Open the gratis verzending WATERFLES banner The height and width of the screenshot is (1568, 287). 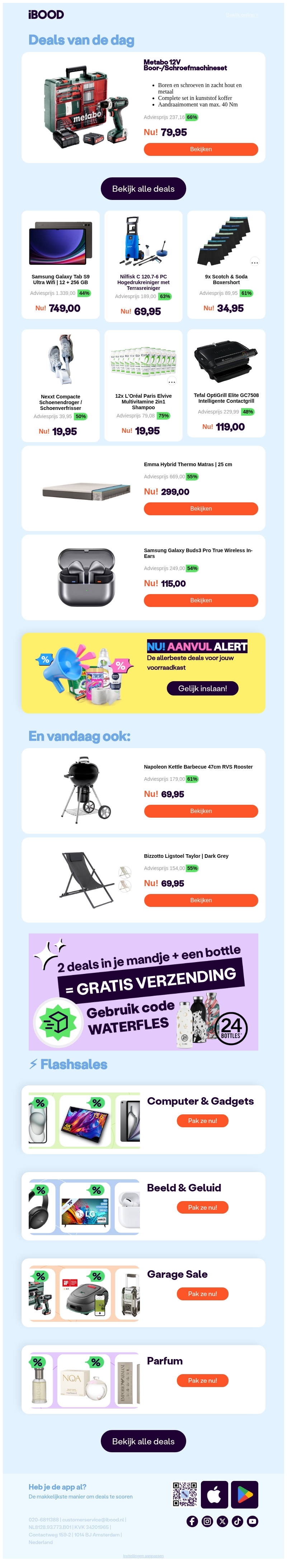143,991
